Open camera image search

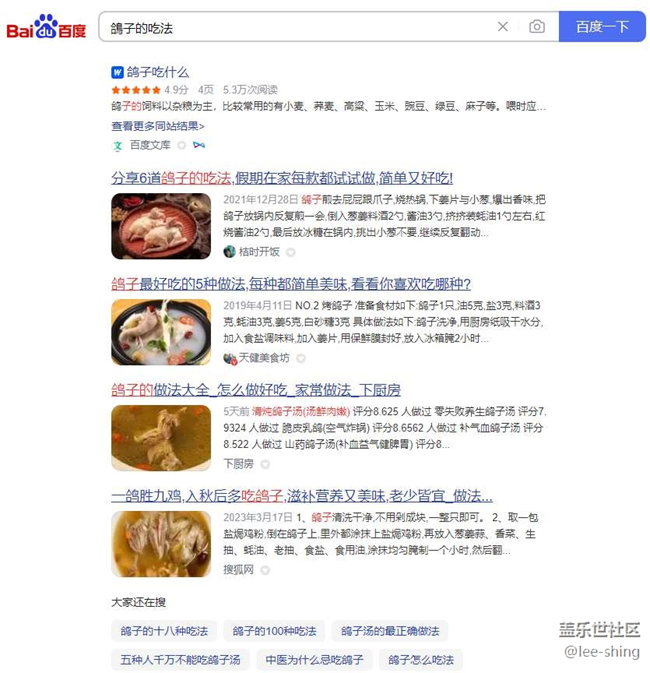(x=537, y=27)
